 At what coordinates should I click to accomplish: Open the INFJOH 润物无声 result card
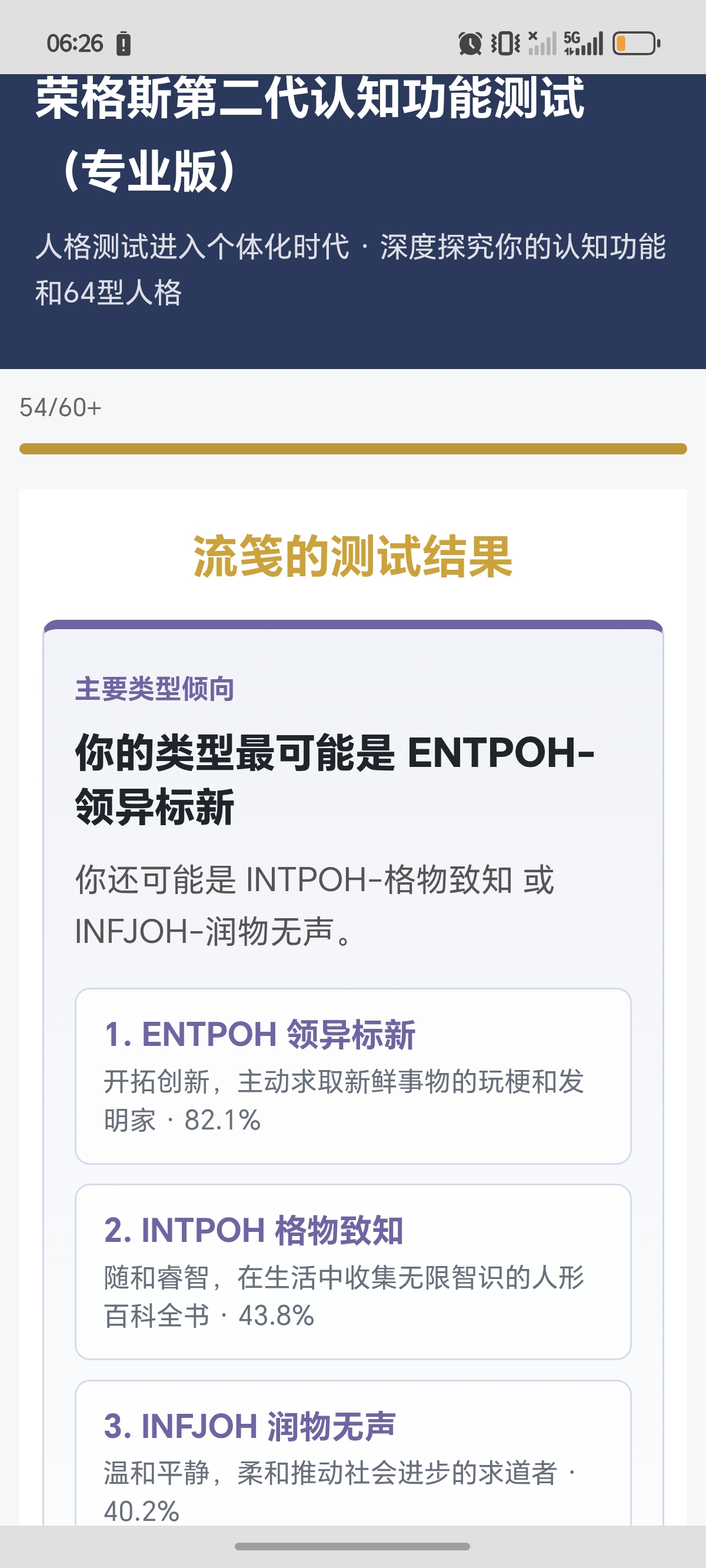coord(353,1454)
